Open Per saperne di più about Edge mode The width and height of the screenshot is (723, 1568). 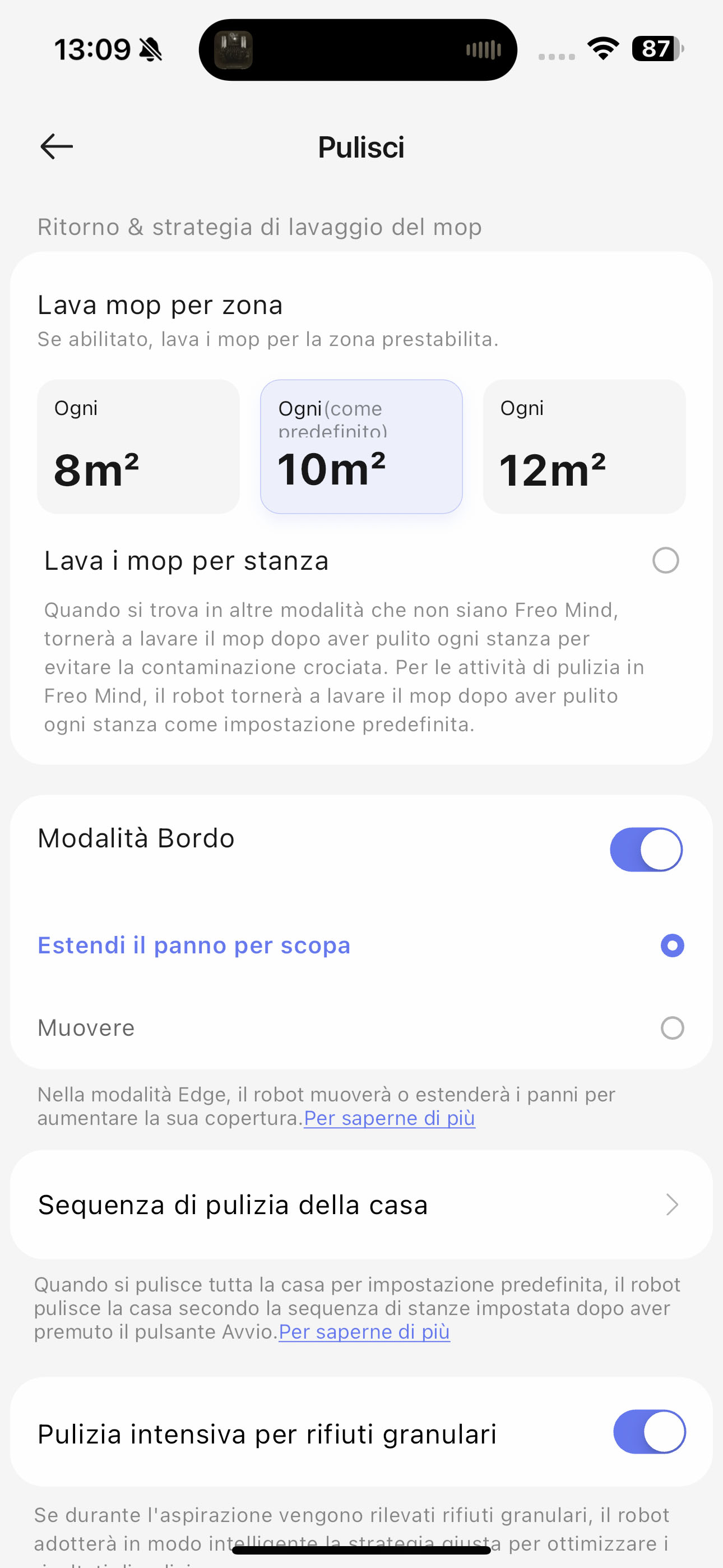pos(390,1118)
